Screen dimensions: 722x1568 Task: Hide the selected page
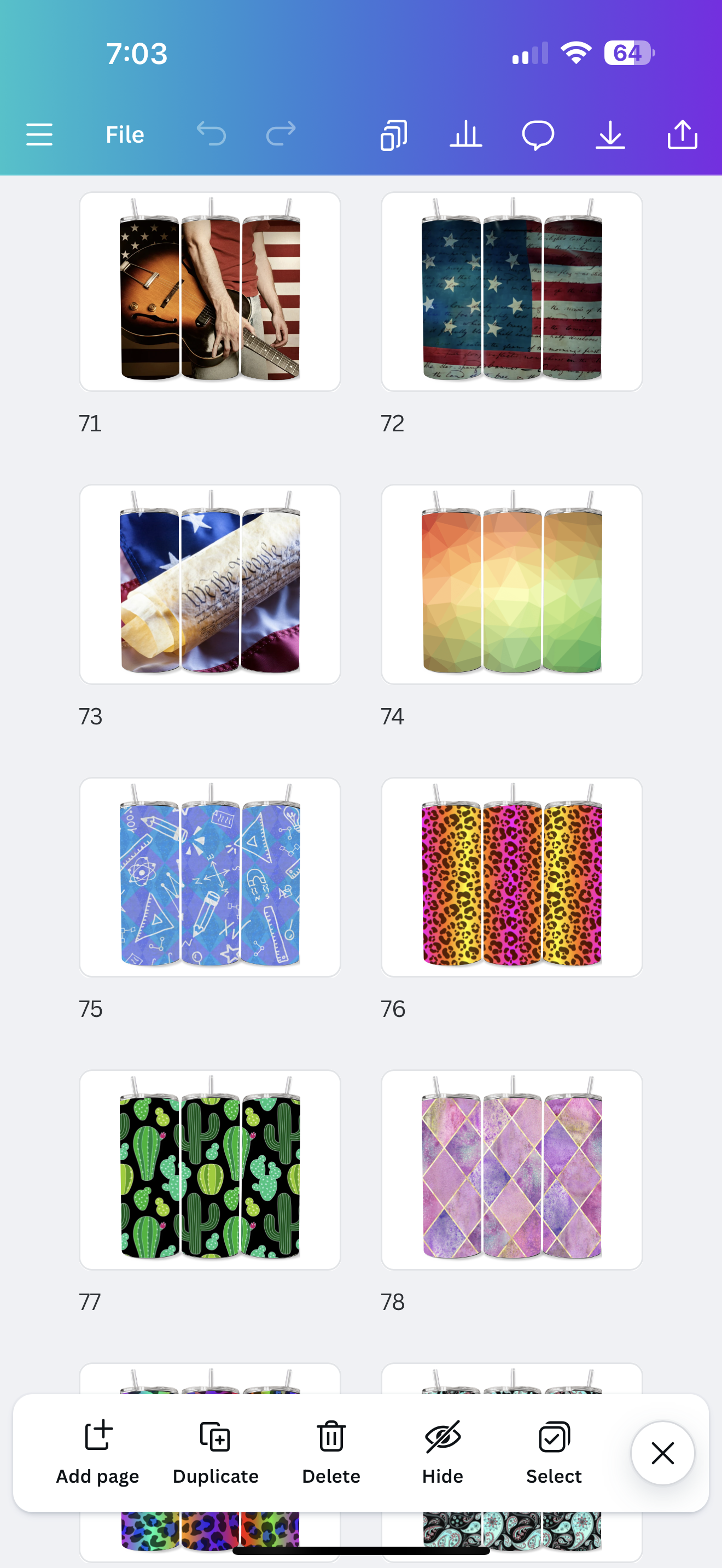[x=442, y=1452]
